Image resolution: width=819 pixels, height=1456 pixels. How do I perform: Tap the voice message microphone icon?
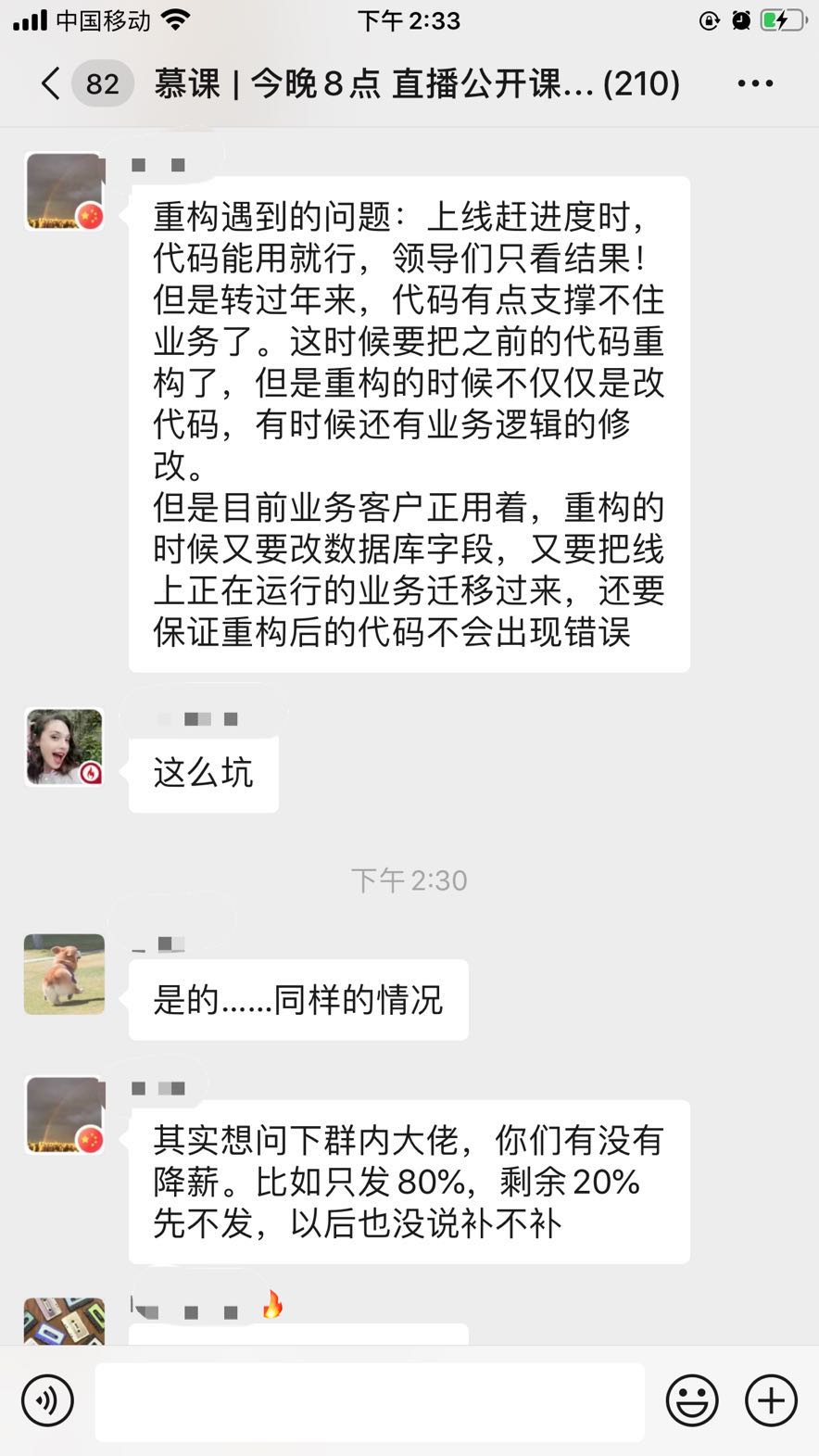click(47, 1400)
